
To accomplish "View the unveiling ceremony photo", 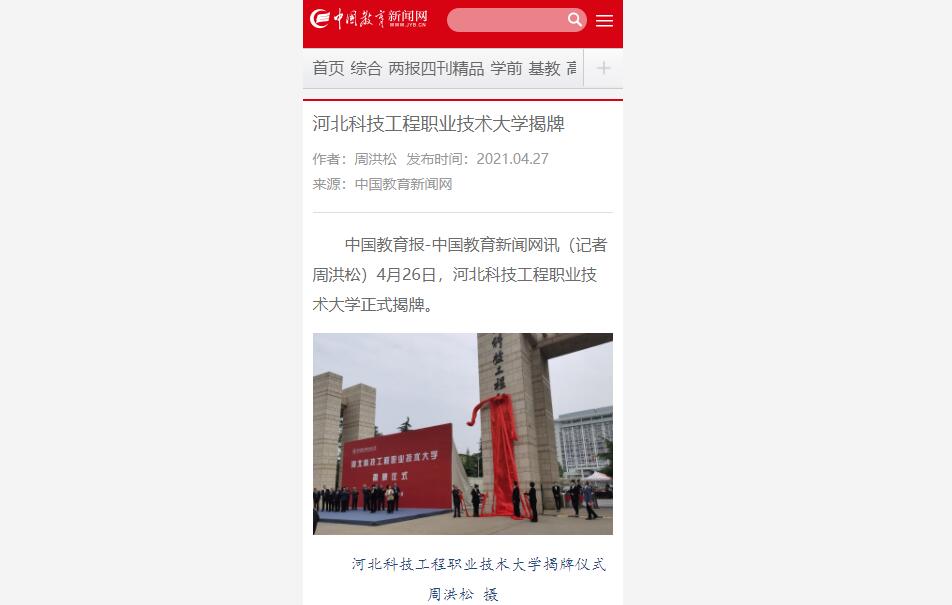I will [x=462, y=433].
